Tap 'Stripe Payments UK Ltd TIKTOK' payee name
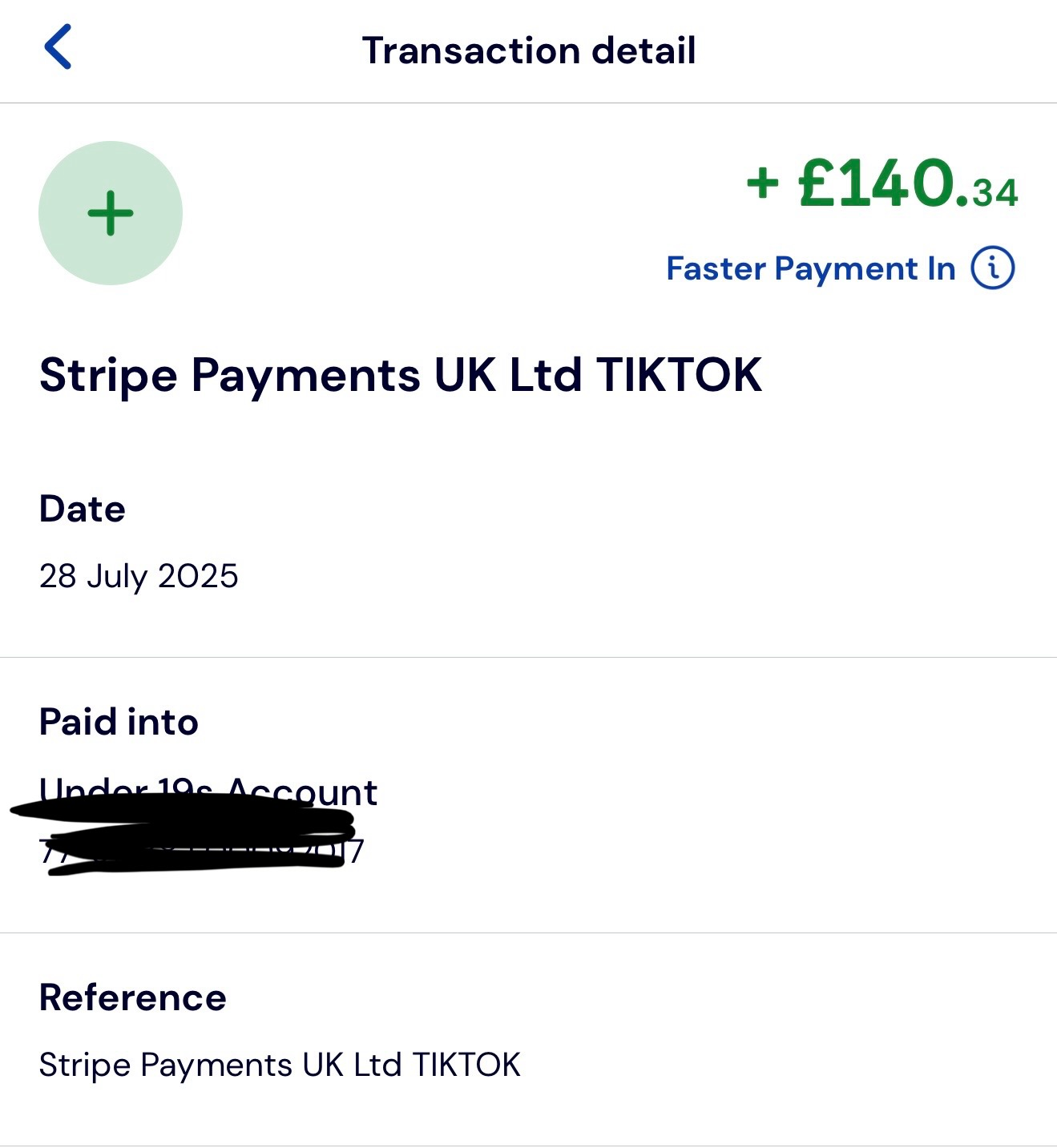Image resolution: width=1057 pixels, height=1148 pixels. pos(401,374)
